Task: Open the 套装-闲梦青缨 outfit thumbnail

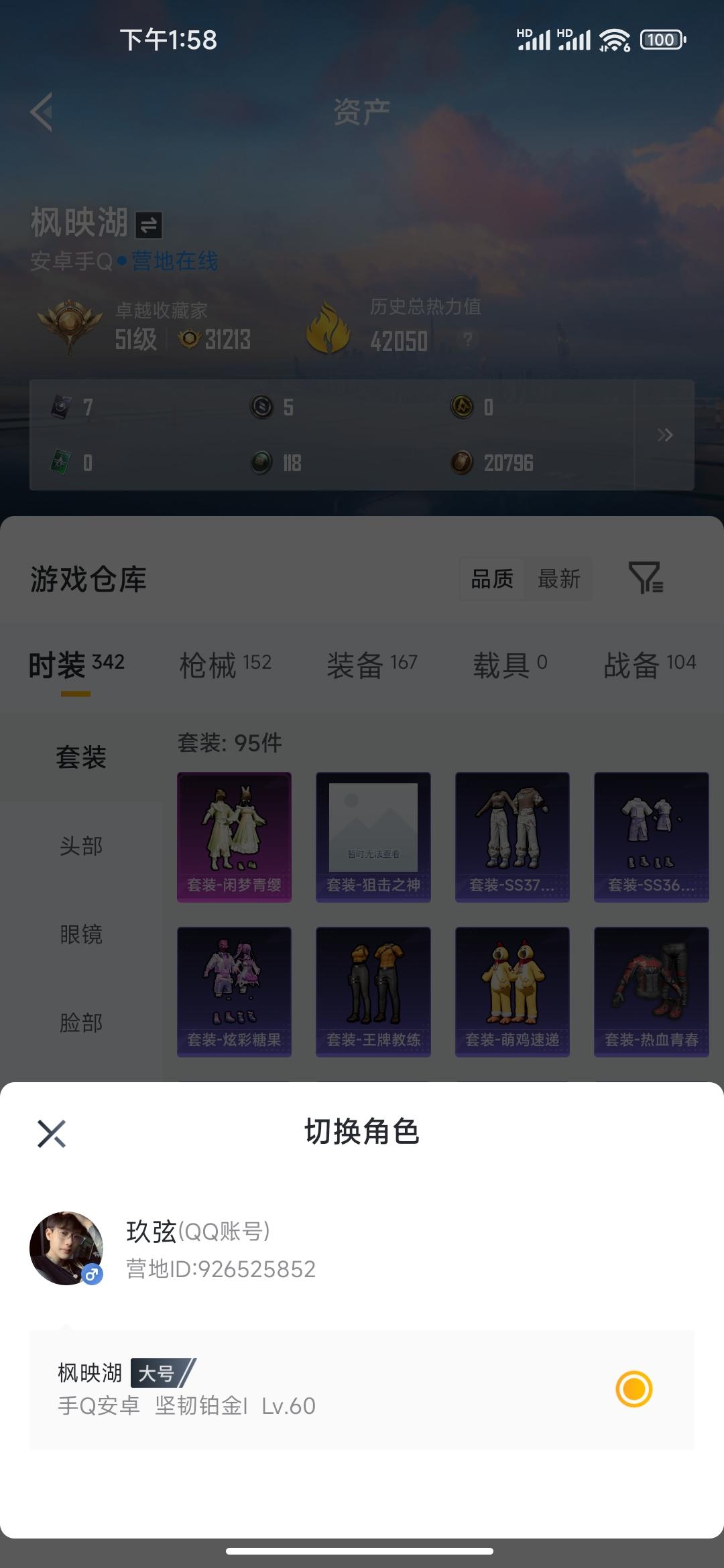Action: [233, 836]
